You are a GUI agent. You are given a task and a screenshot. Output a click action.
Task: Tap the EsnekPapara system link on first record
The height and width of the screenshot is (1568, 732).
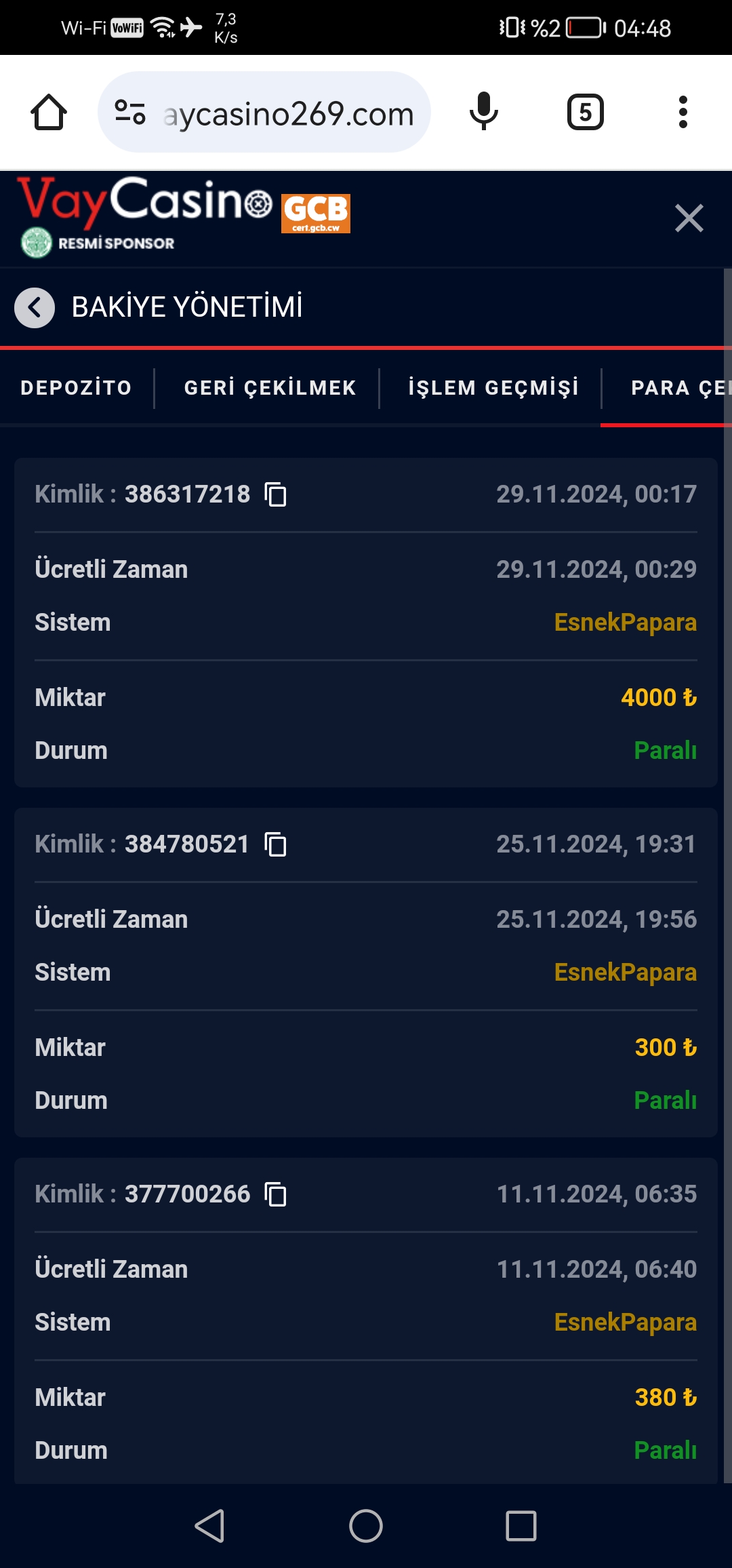pyautogui.click(x=625, y=621)
